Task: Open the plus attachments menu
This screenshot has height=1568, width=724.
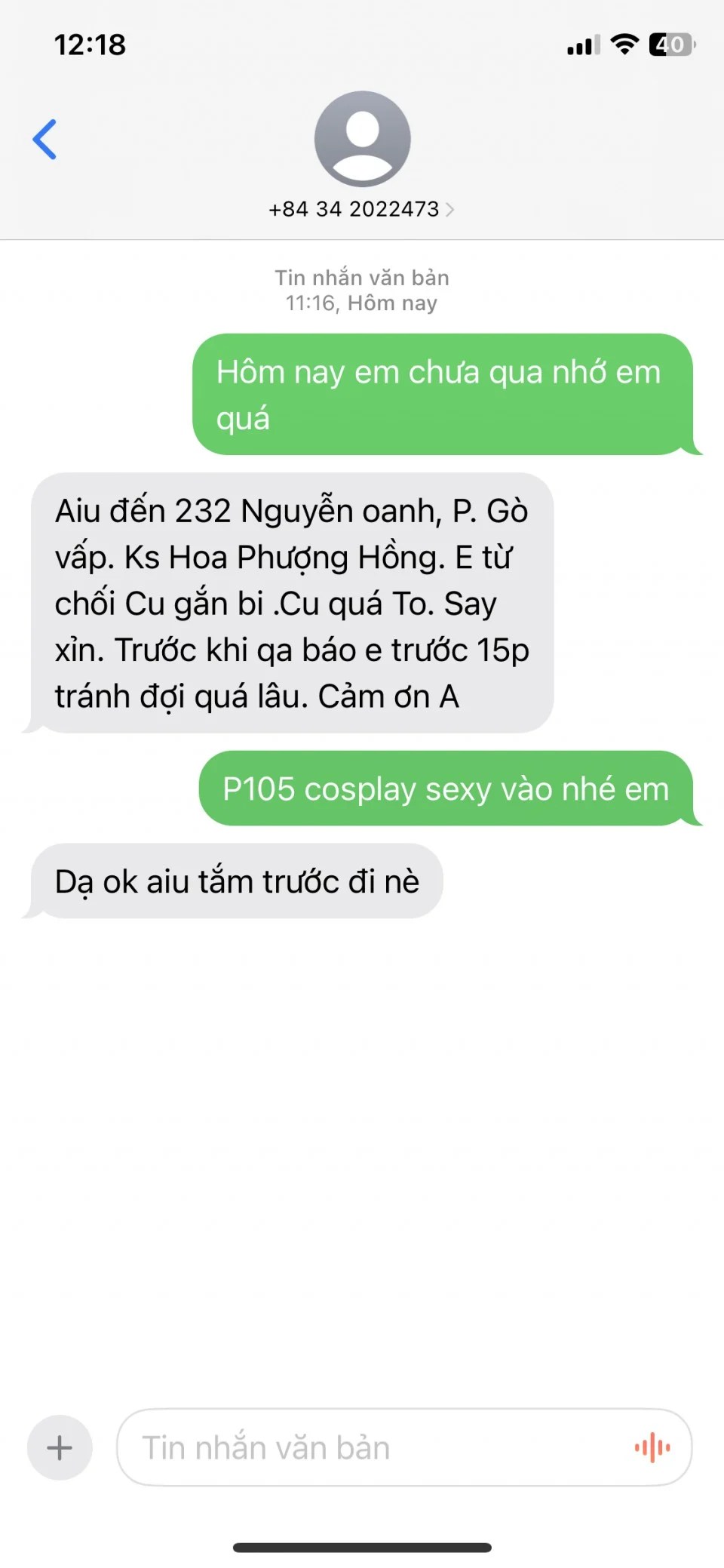Action: click(x=60, y=1447)
